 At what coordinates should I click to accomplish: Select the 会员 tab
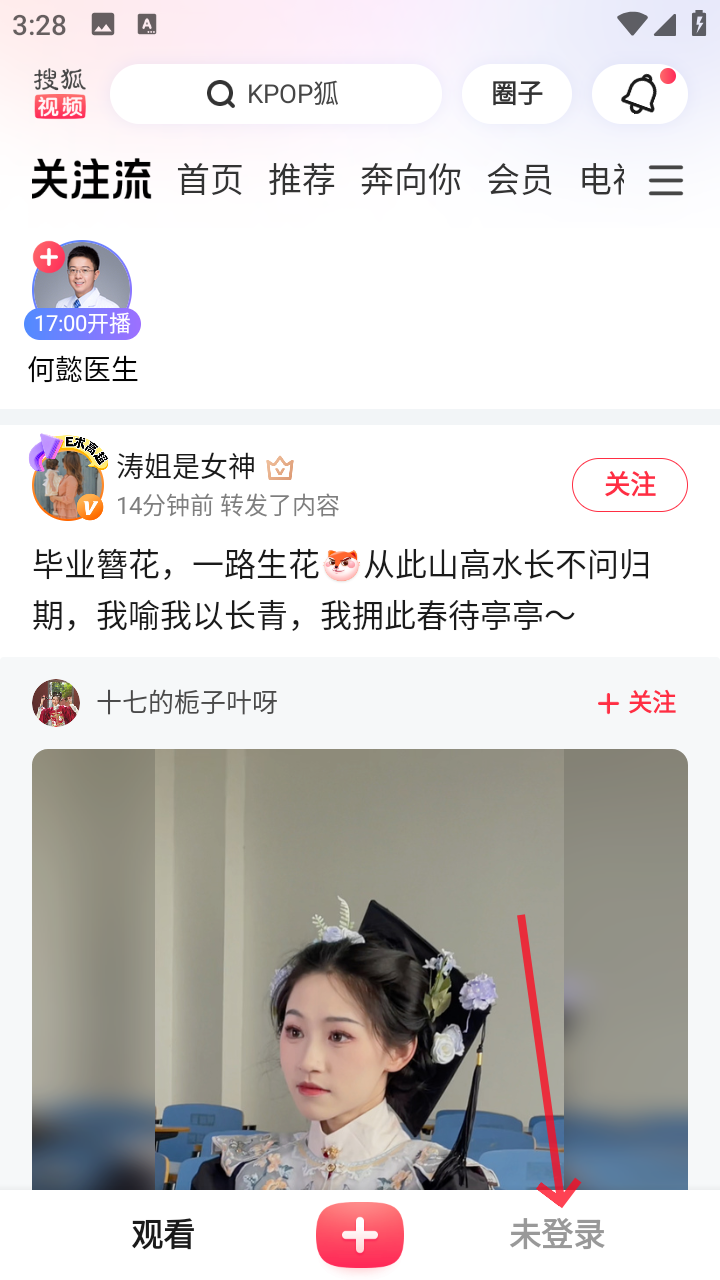(x=519, y=180)
